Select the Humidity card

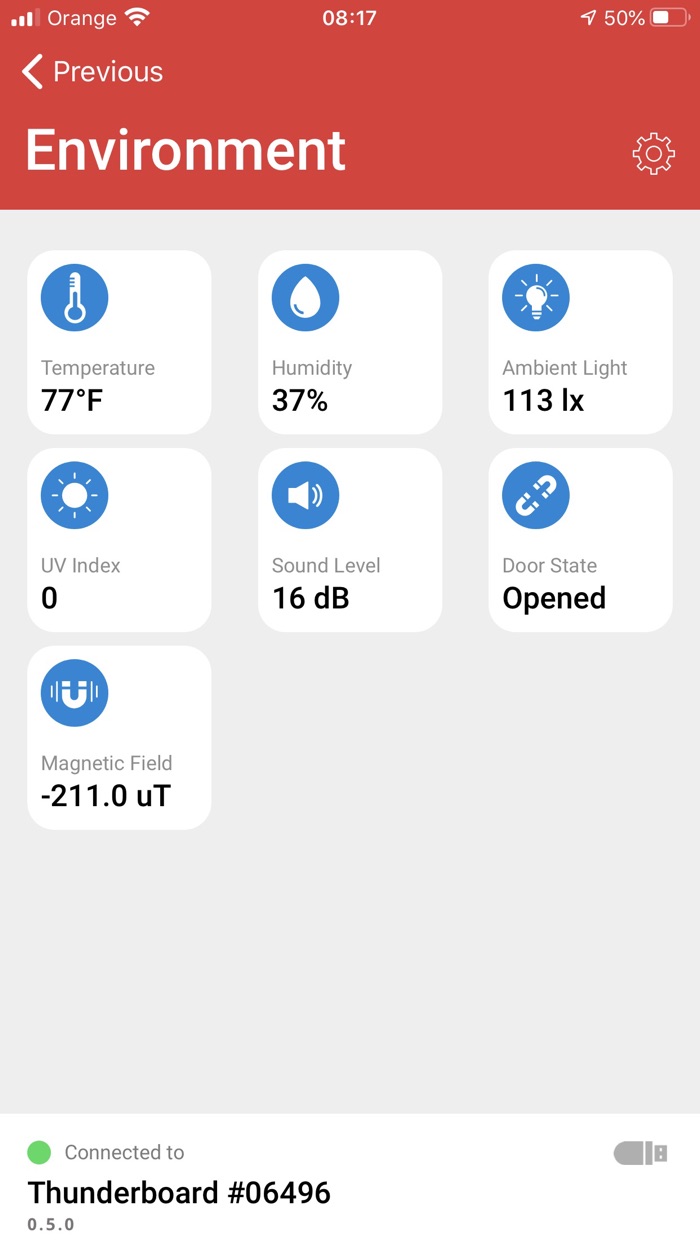tap(349, 342)
